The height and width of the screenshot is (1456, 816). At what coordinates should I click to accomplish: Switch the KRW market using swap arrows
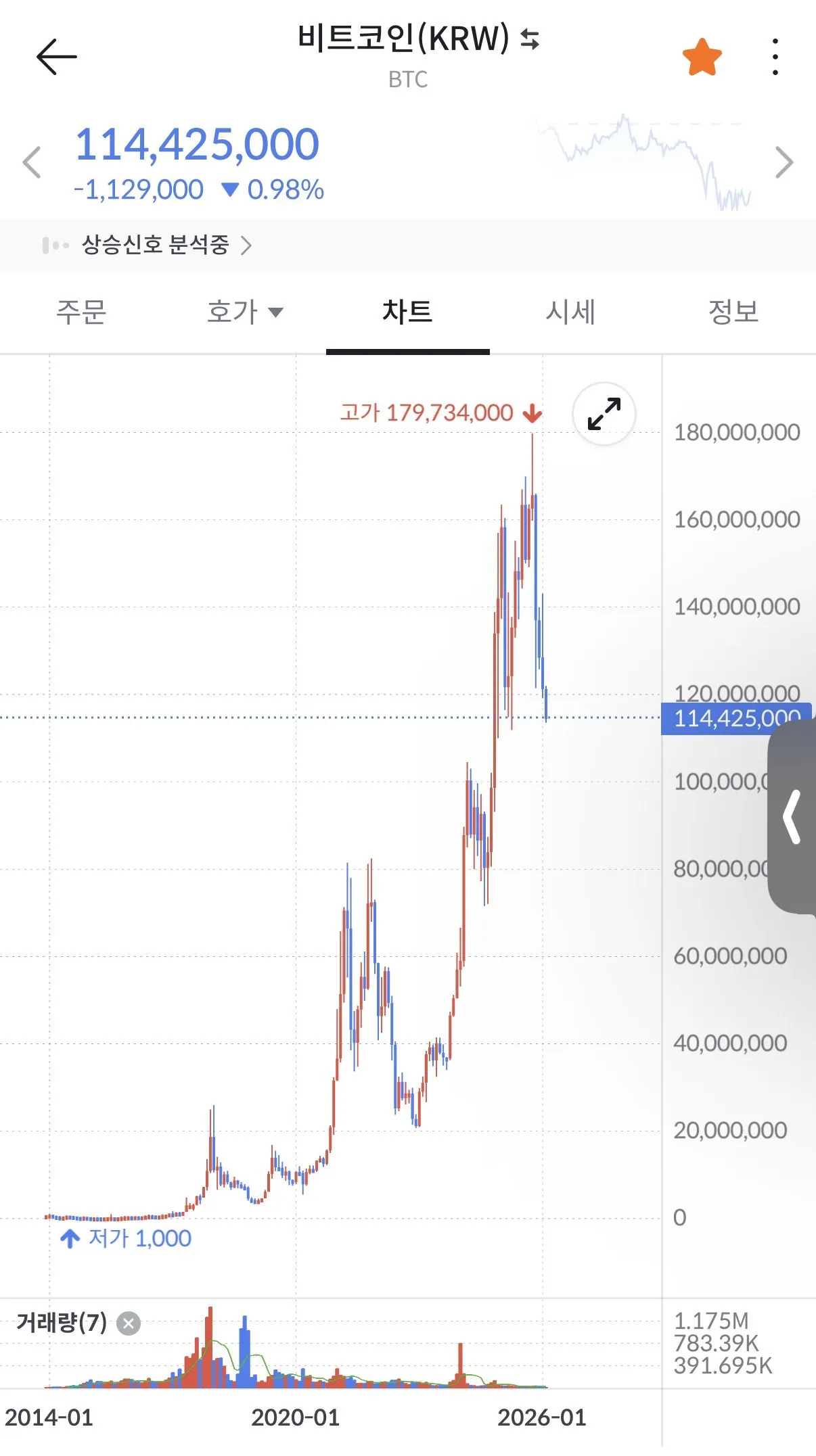click(530, 39)
